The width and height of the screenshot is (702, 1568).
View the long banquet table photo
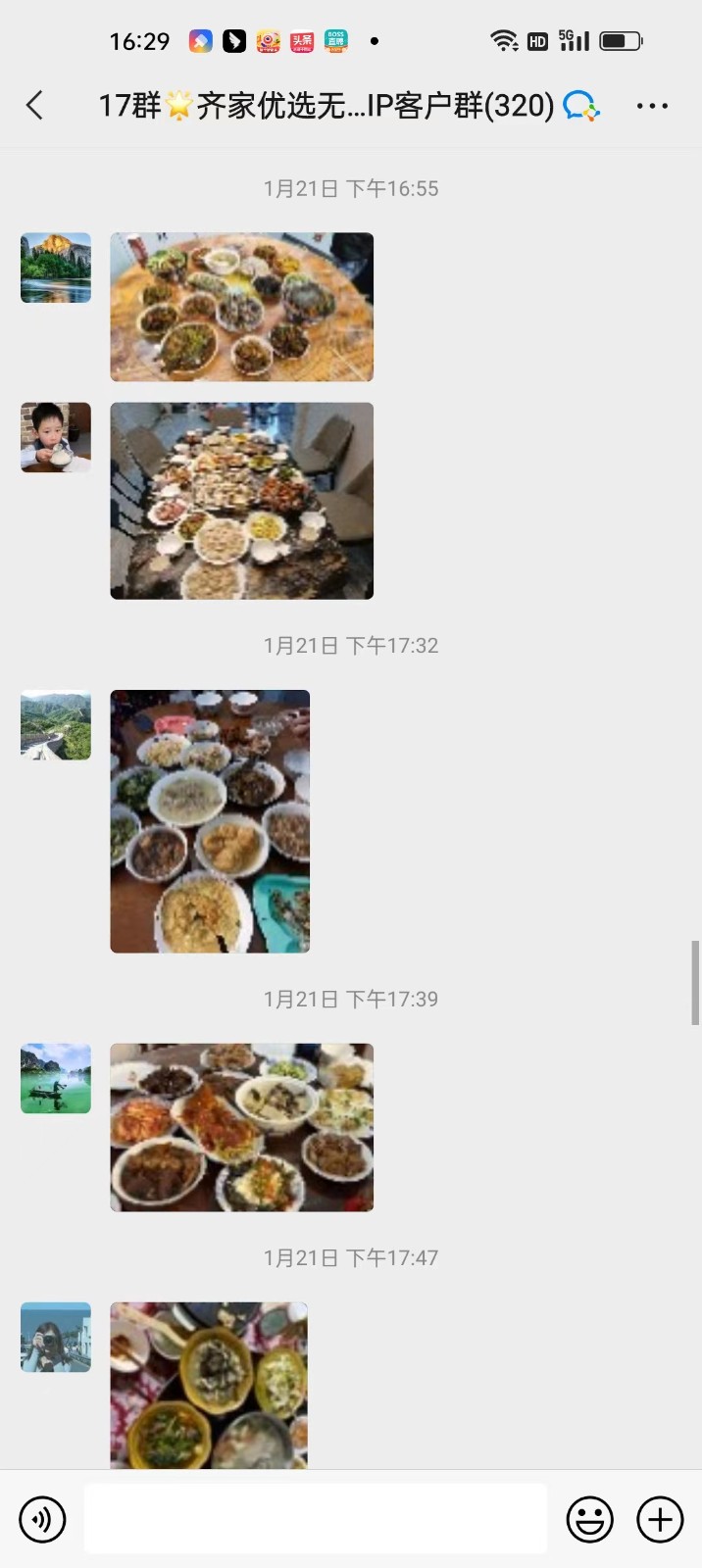pyautogui.click(x=241, y=500)
